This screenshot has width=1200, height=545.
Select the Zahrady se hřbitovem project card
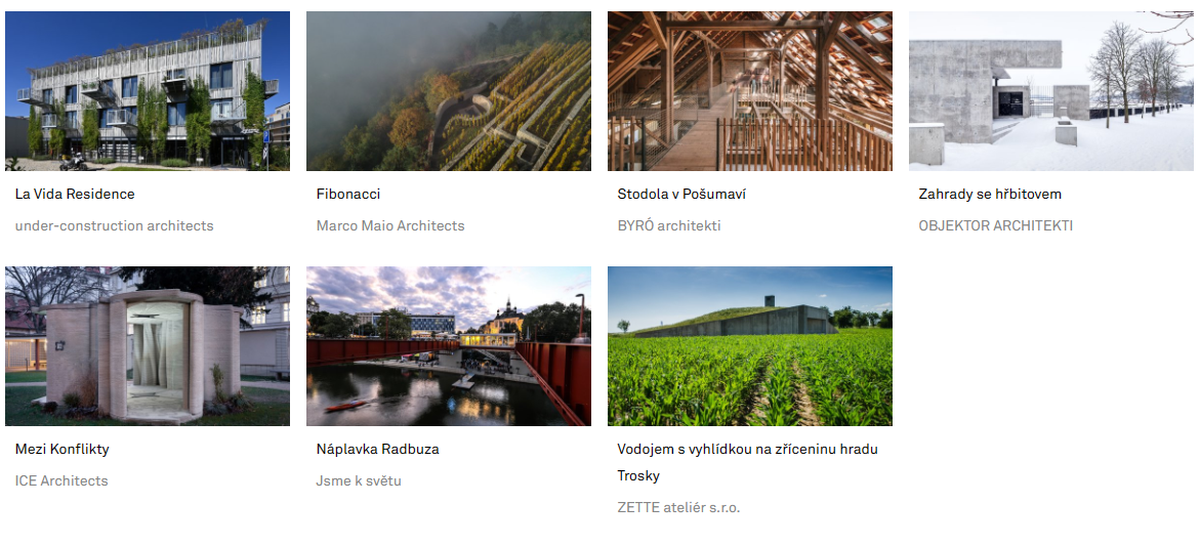coord(1051,92)
